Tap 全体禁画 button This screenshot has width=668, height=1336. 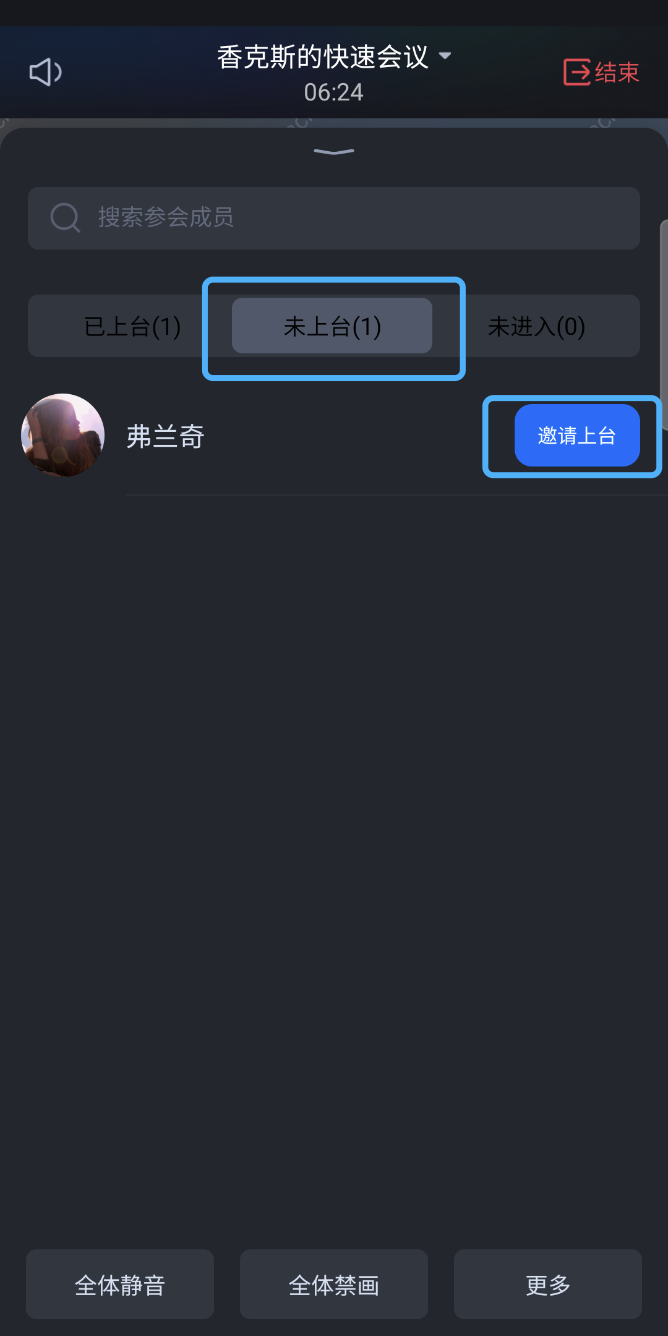point(334,1284)
